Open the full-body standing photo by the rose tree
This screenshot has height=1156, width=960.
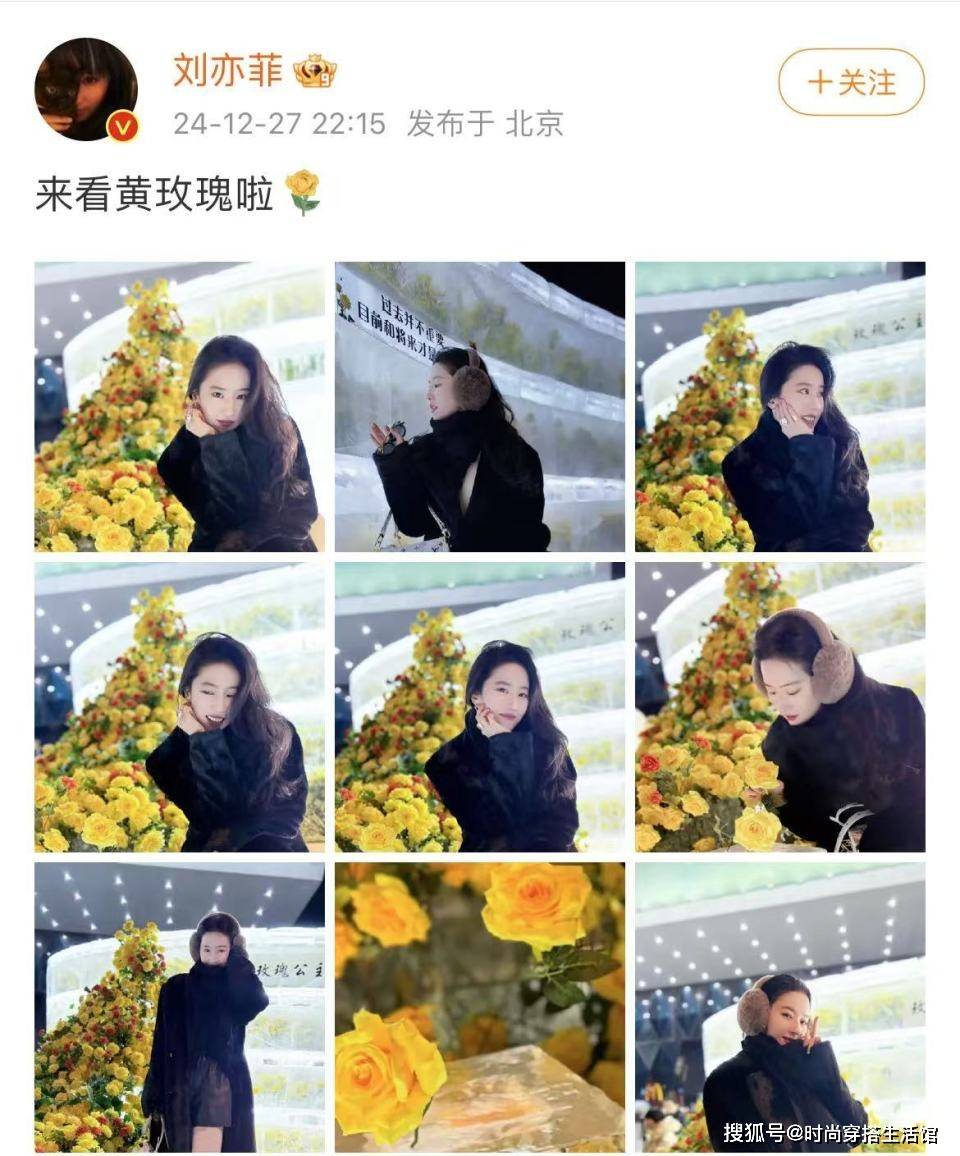click(180, 1007)
